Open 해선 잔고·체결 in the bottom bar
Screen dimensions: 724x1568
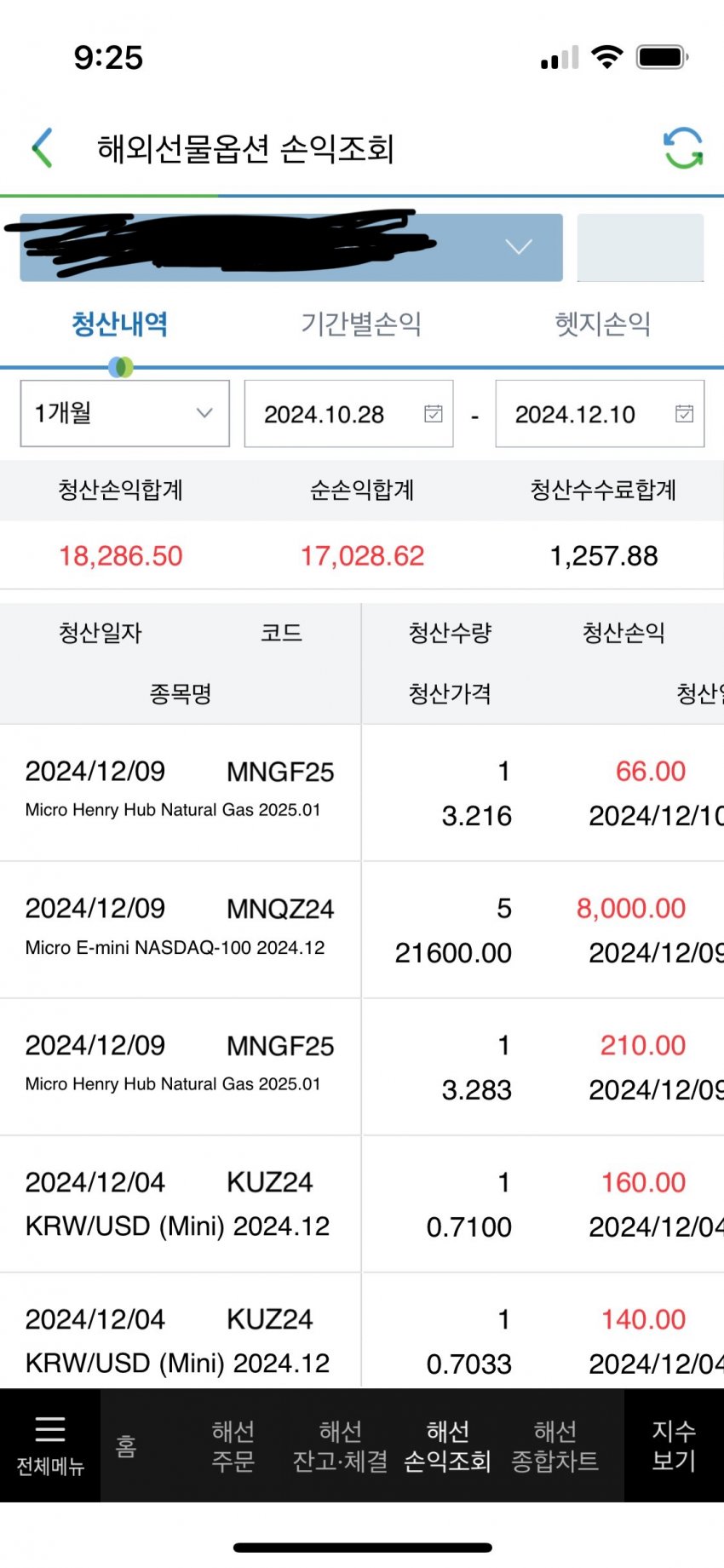[x=341, y=1445]
